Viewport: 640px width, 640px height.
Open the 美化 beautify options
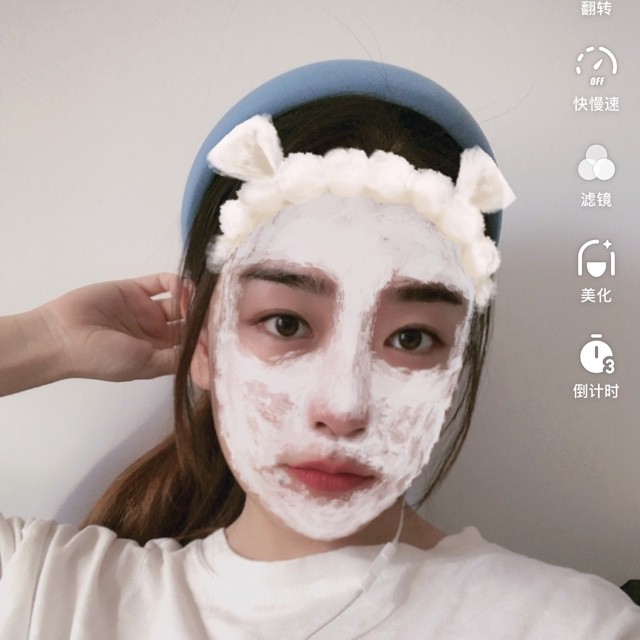click(596, 271)
